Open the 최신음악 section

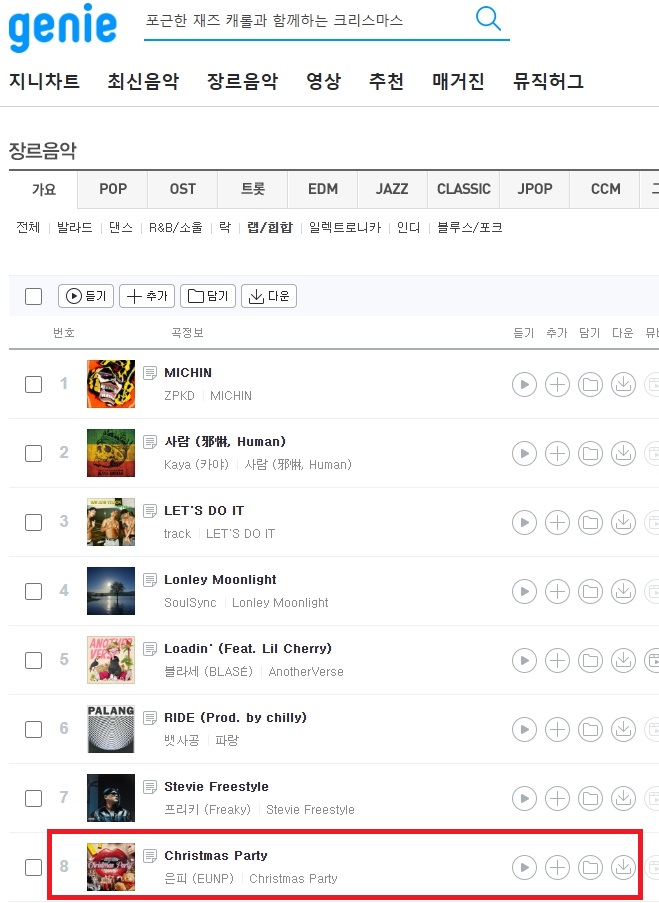(143, 82)
